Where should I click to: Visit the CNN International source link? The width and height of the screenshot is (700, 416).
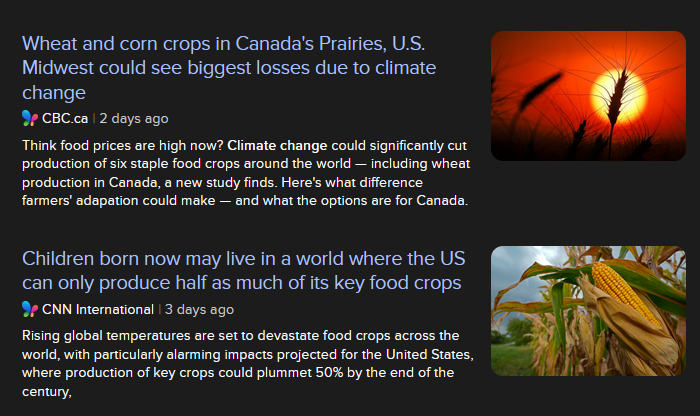coord(97,309)
